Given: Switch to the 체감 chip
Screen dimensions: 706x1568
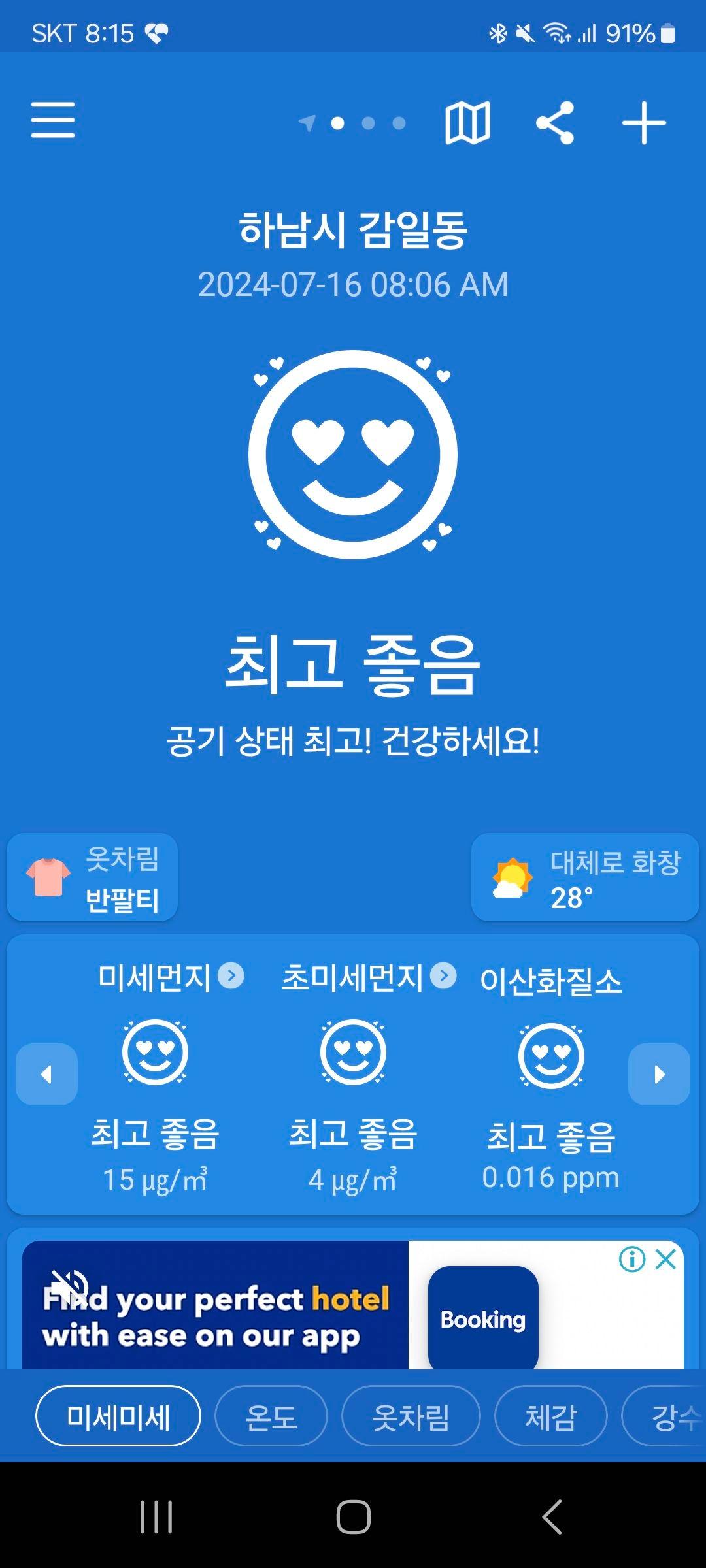Looking at the screenshot, I should point(550,1416).
